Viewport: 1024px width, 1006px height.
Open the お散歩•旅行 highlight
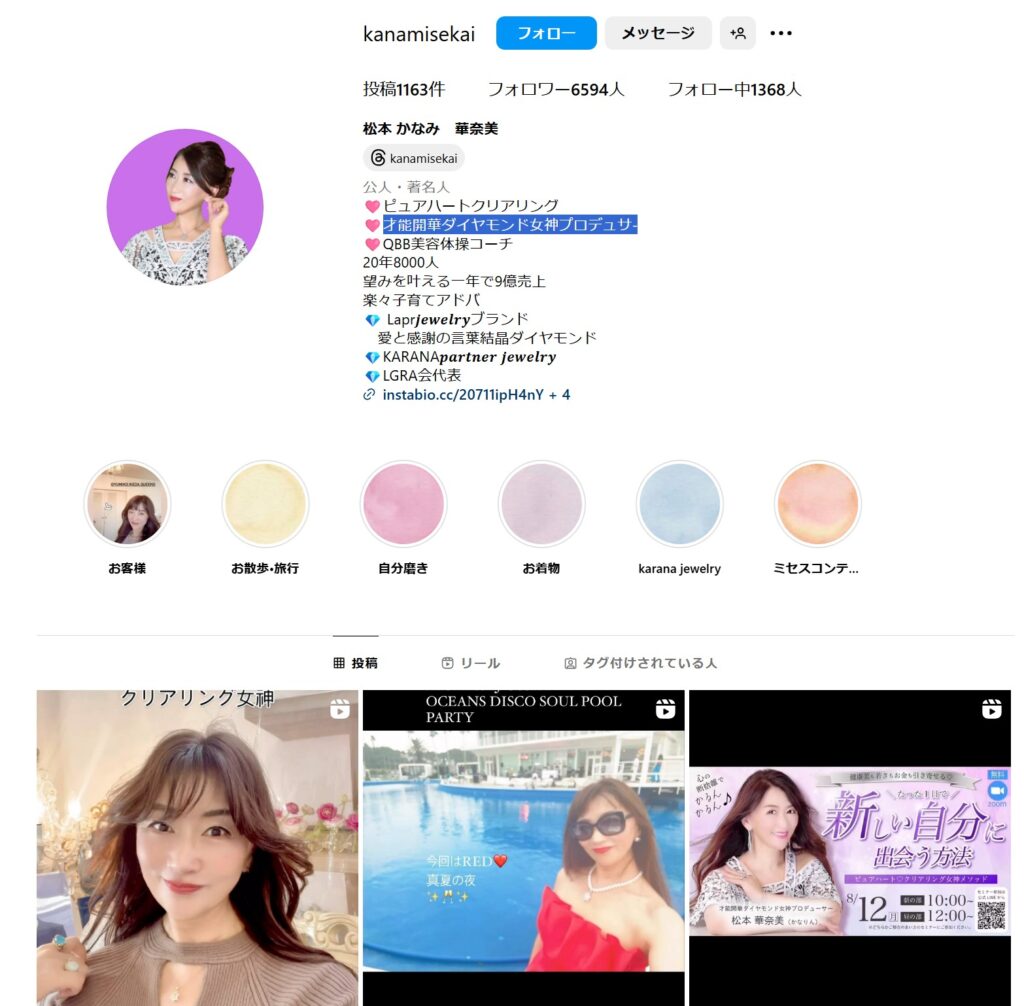[x=265, y=504]
